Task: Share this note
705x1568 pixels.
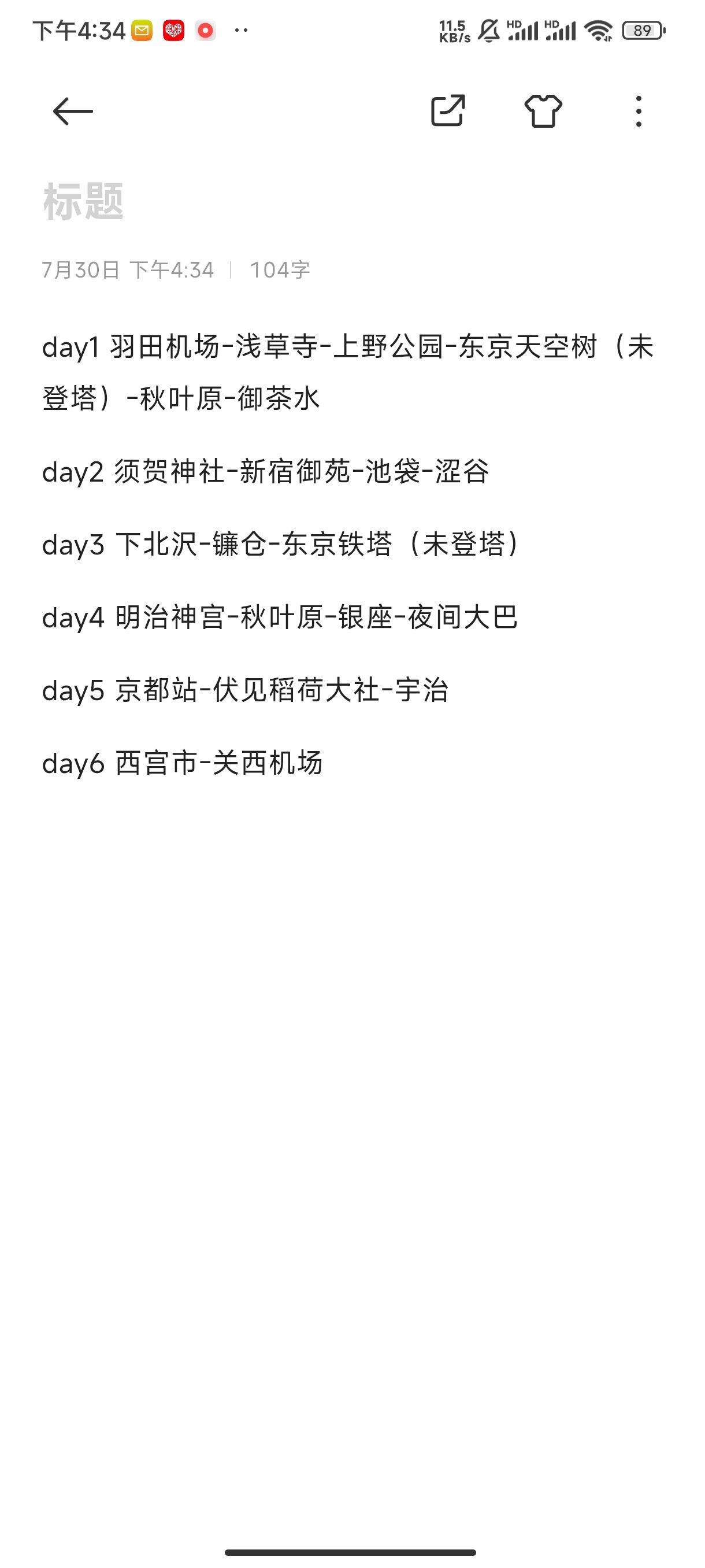Action: pos(448,112)
